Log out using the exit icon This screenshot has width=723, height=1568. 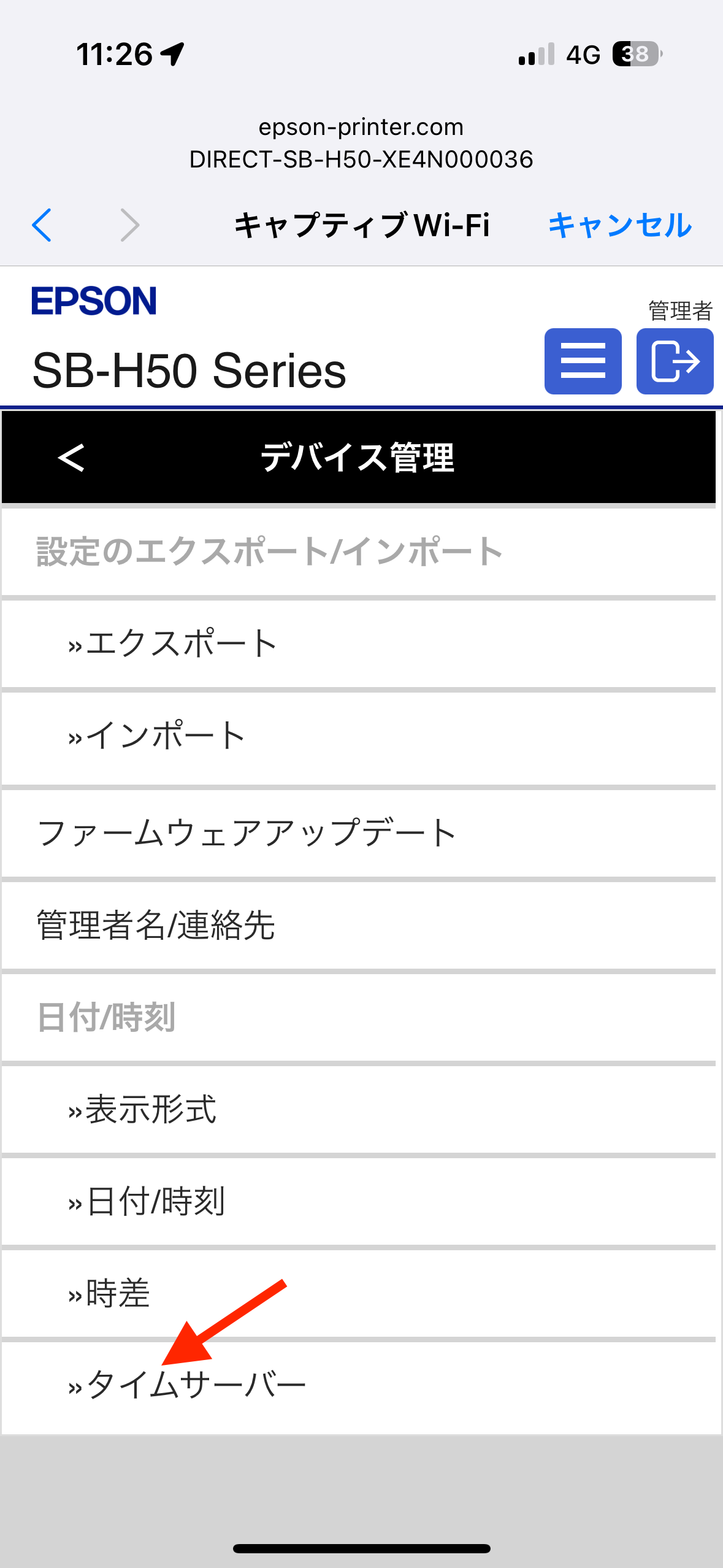675,361
